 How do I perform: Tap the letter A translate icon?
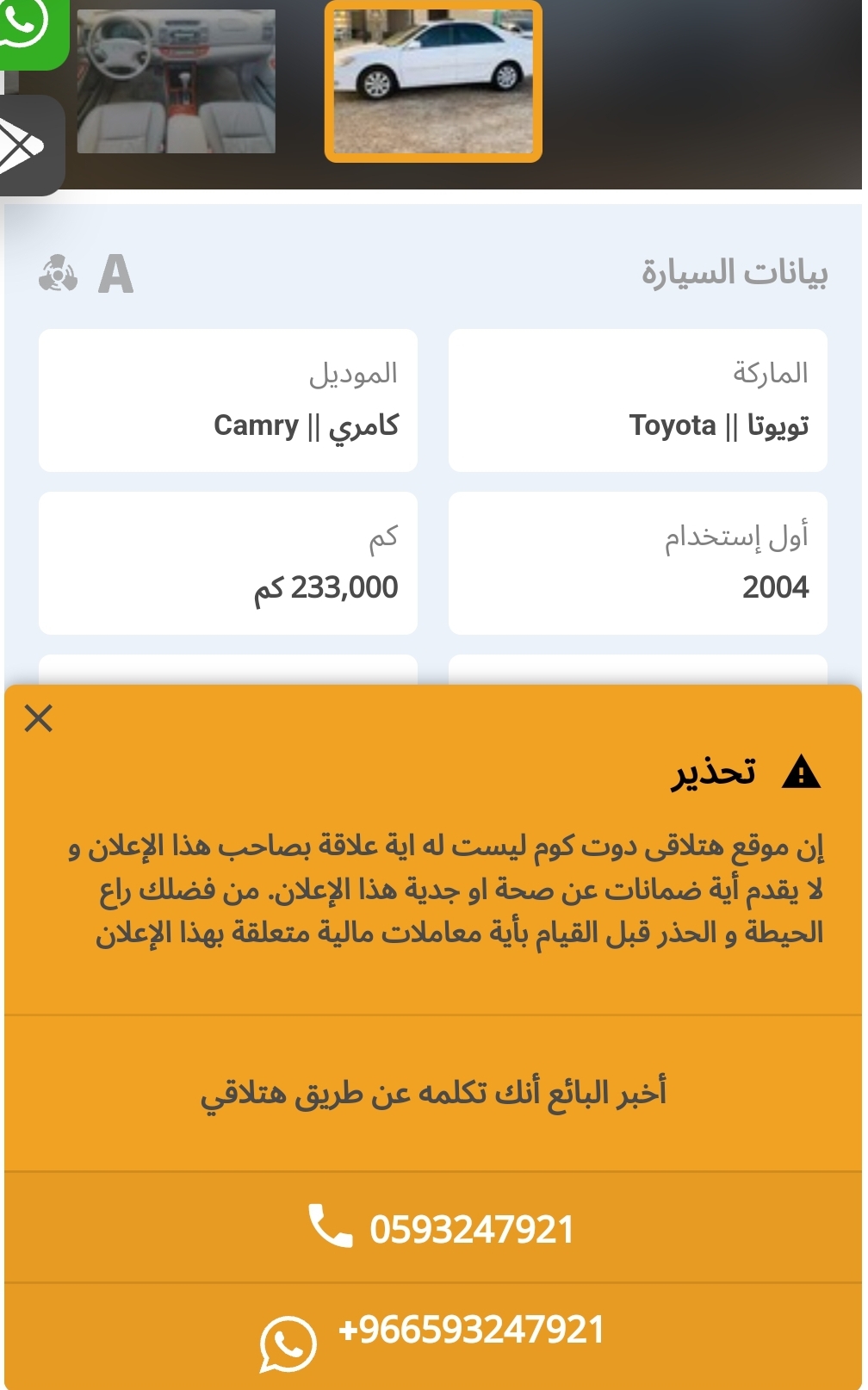tap(115, 275)
